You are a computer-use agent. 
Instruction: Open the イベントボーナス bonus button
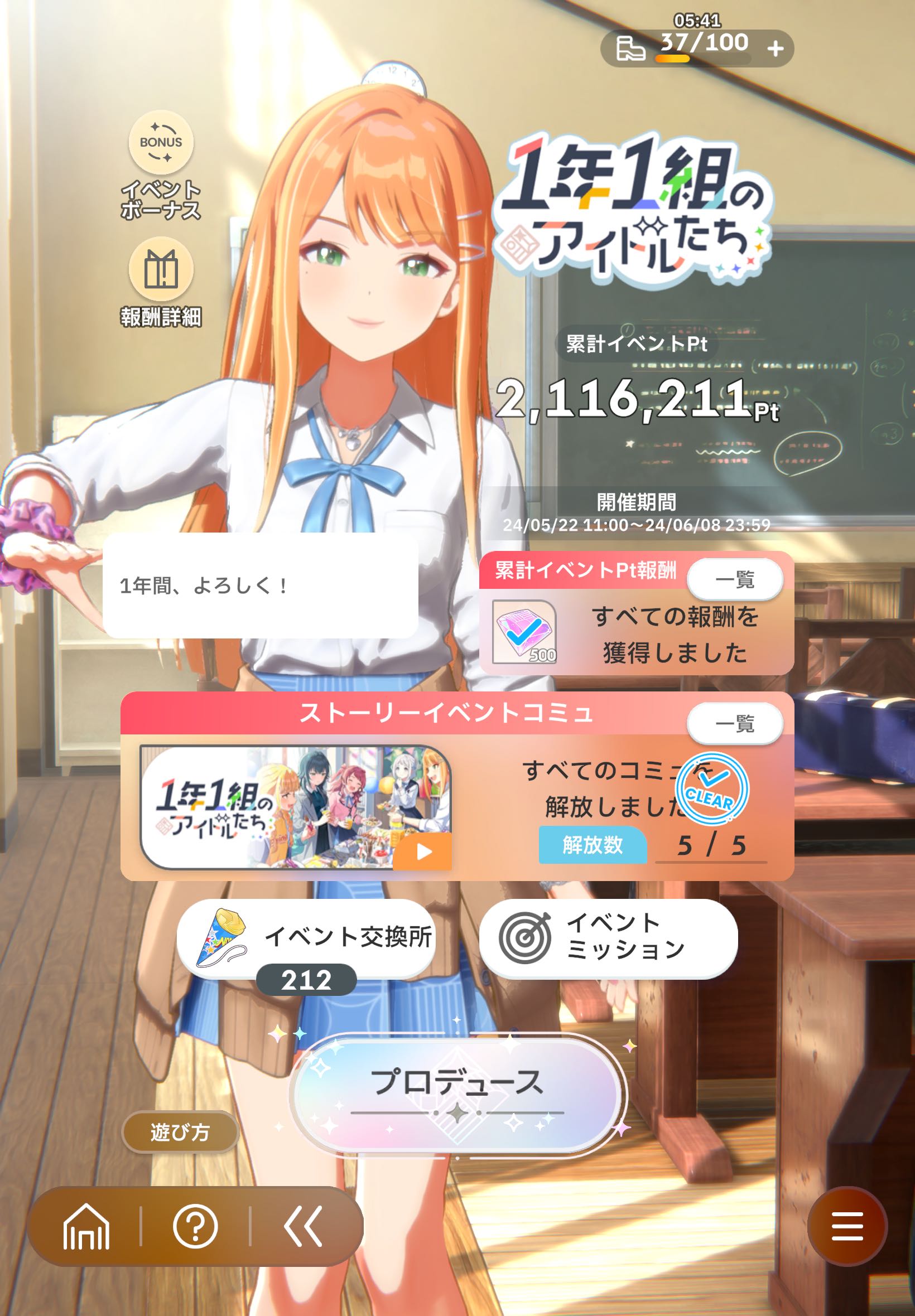(161, 143)
